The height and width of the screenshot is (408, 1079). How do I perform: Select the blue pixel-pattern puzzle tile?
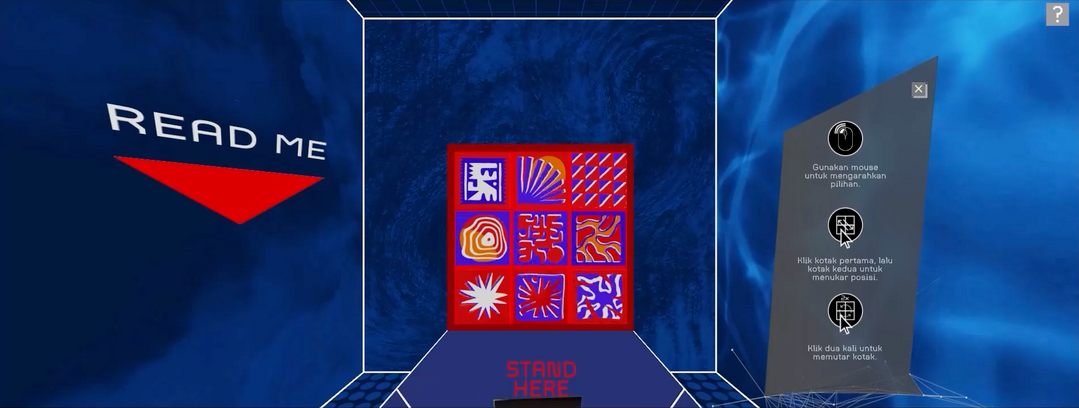pos(482,180)
